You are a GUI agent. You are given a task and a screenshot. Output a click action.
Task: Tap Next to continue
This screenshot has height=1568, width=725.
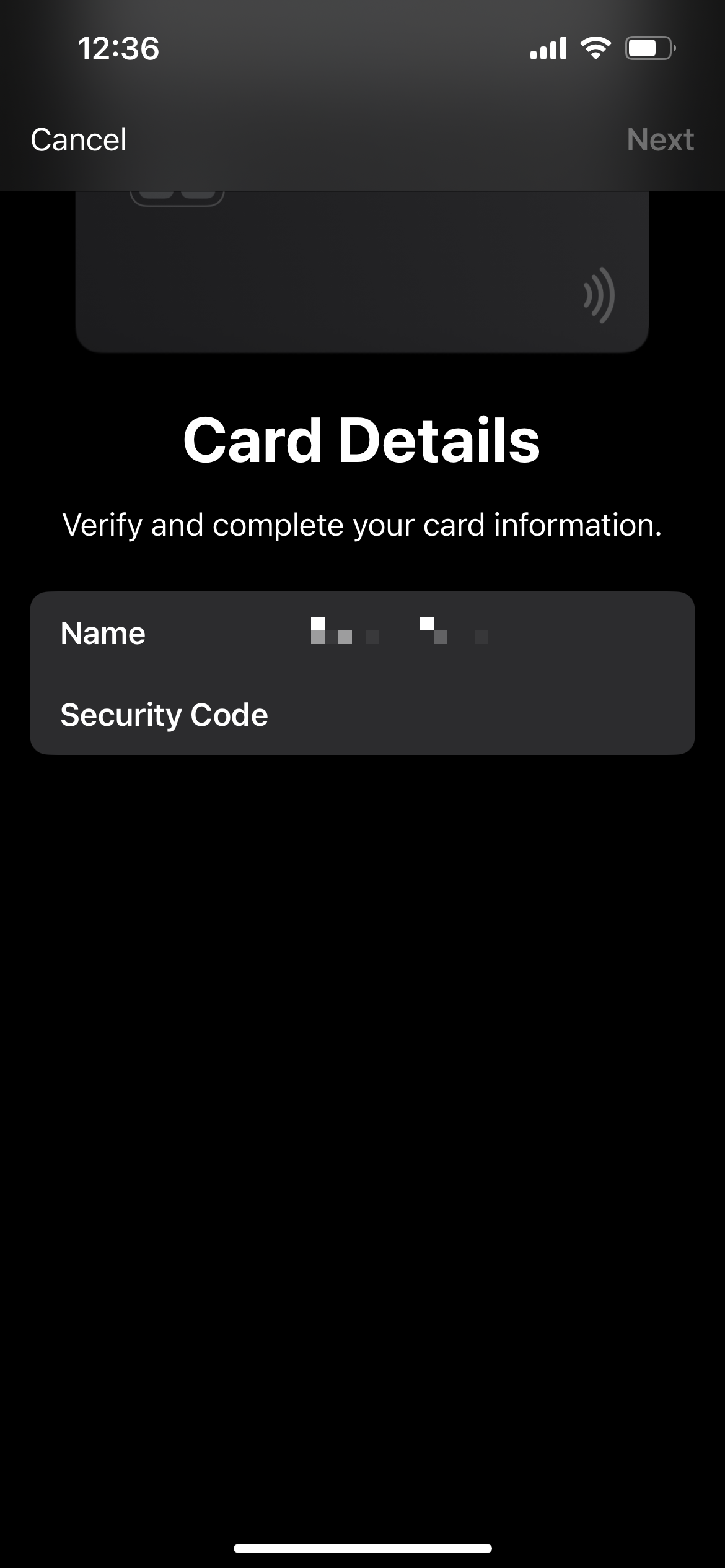tap(660, 140)
